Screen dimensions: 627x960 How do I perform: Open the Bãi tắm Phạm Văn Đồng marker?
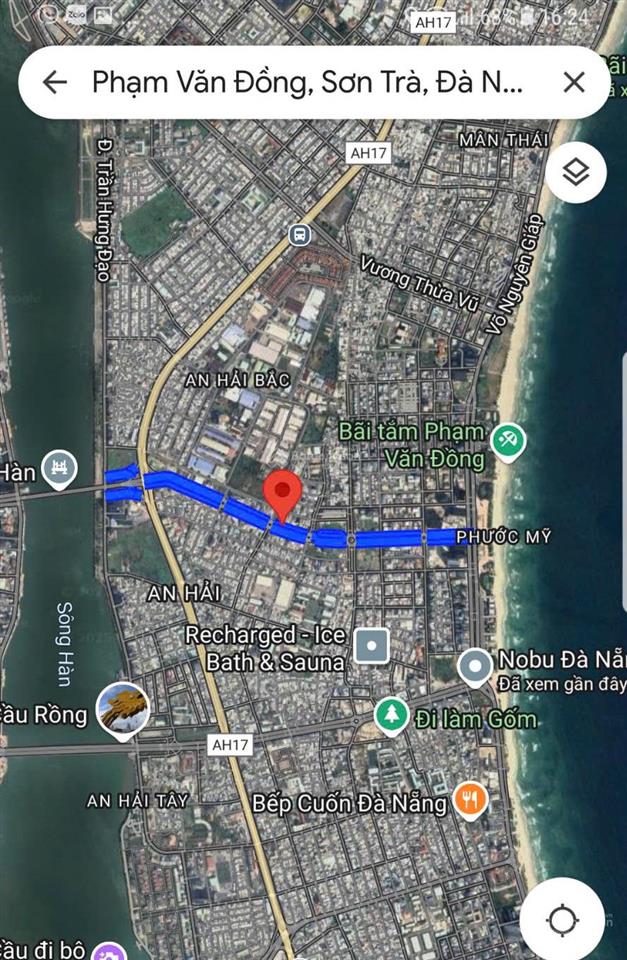click(508, 440)
